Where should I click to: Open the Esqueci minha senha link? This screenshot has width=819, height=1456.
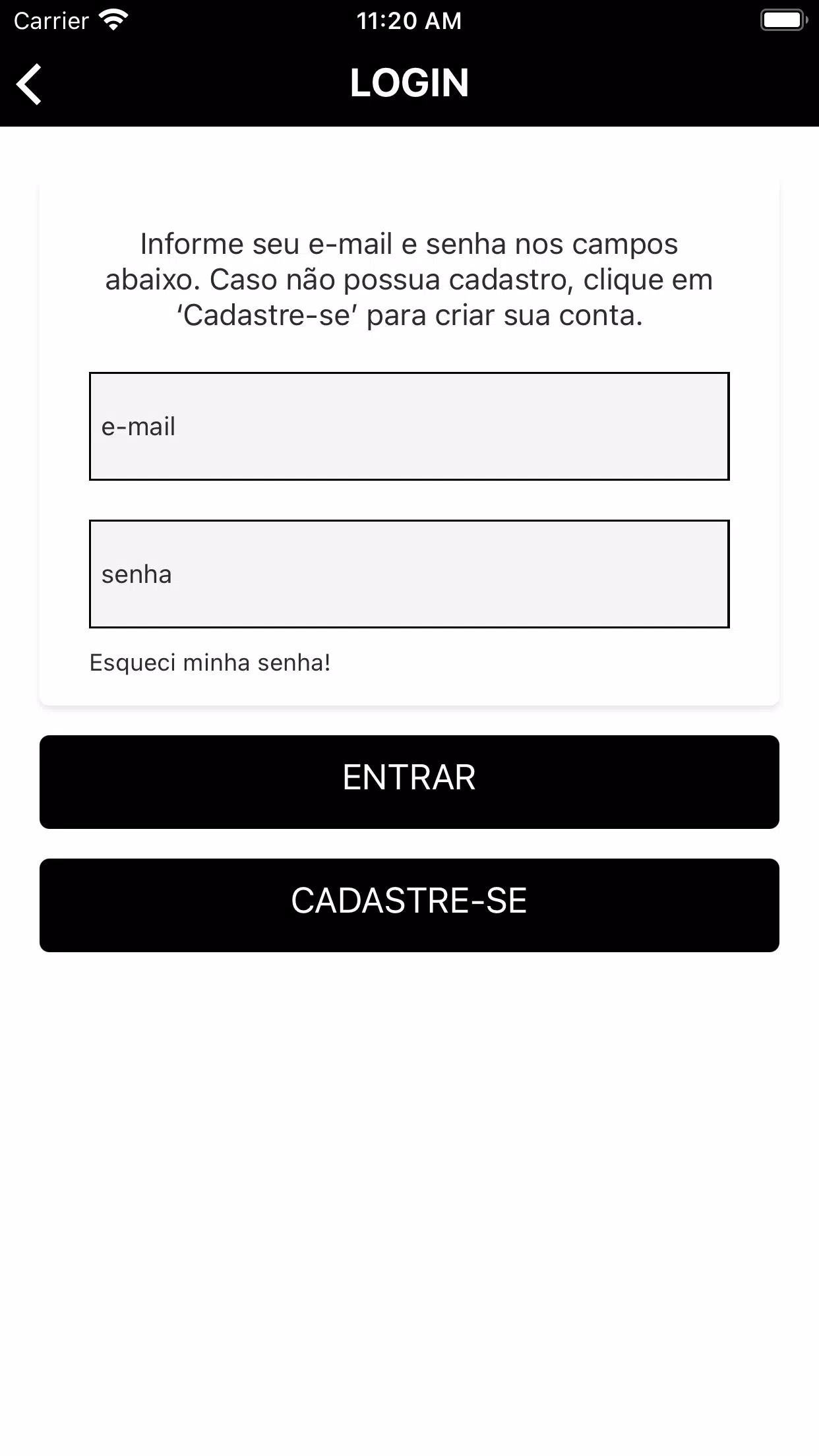point(210,663)
